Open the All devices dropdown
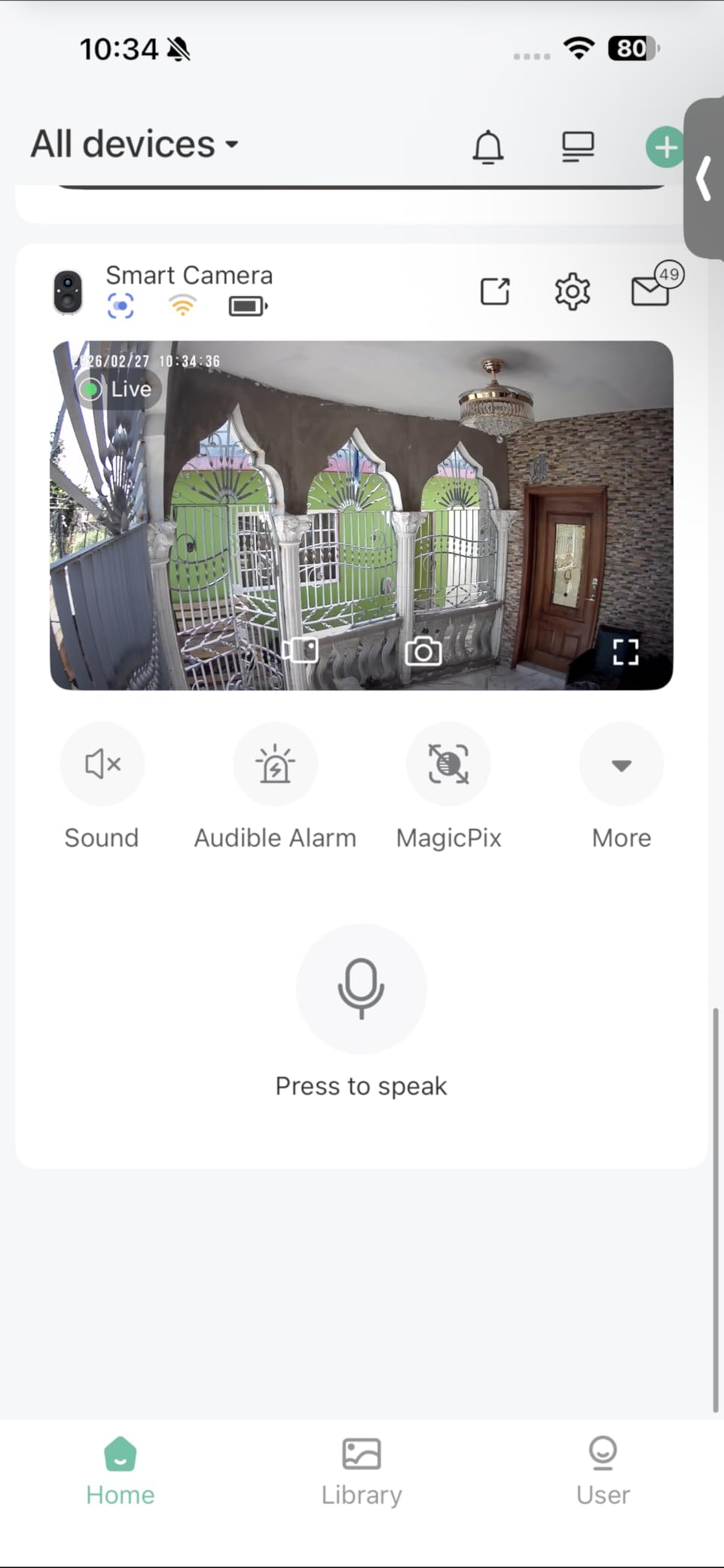Screen dimensions: 724x1568 pyautogui.click(x=136, y=144)
